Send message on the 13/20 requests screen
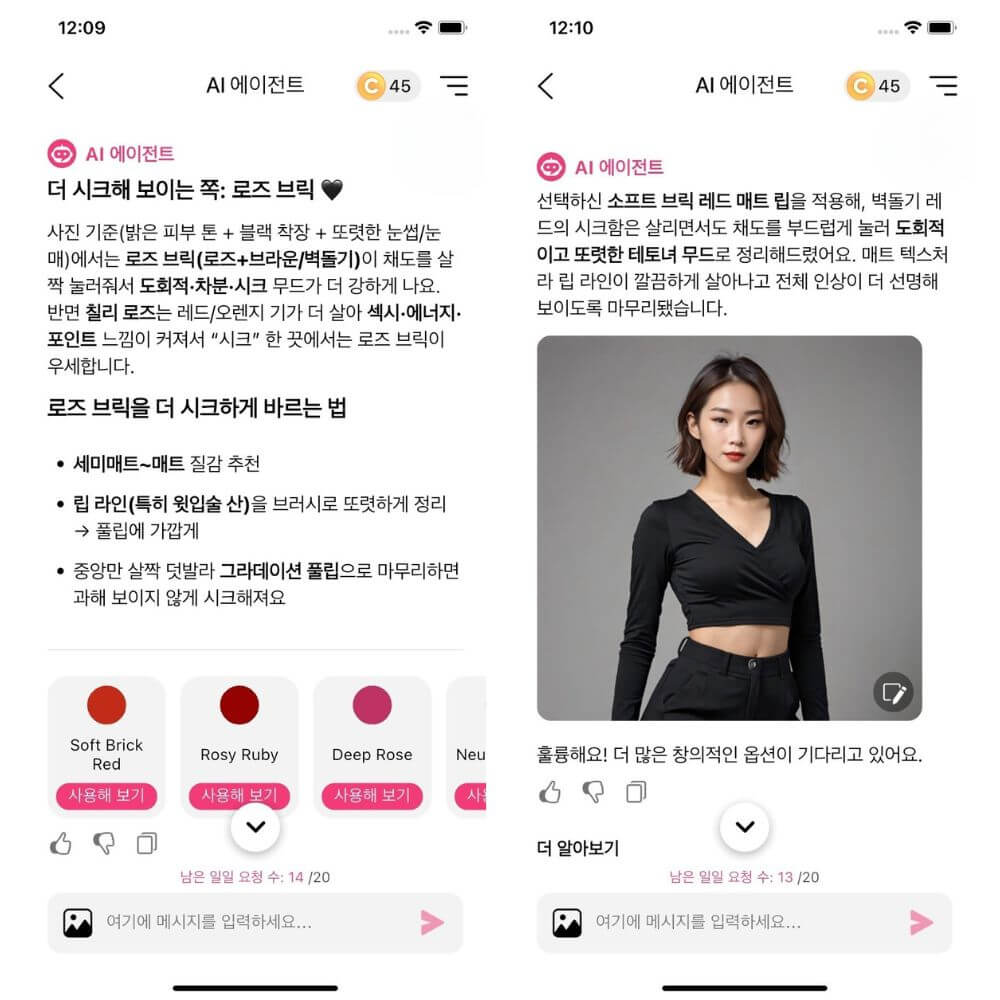 tap(920, 922)
